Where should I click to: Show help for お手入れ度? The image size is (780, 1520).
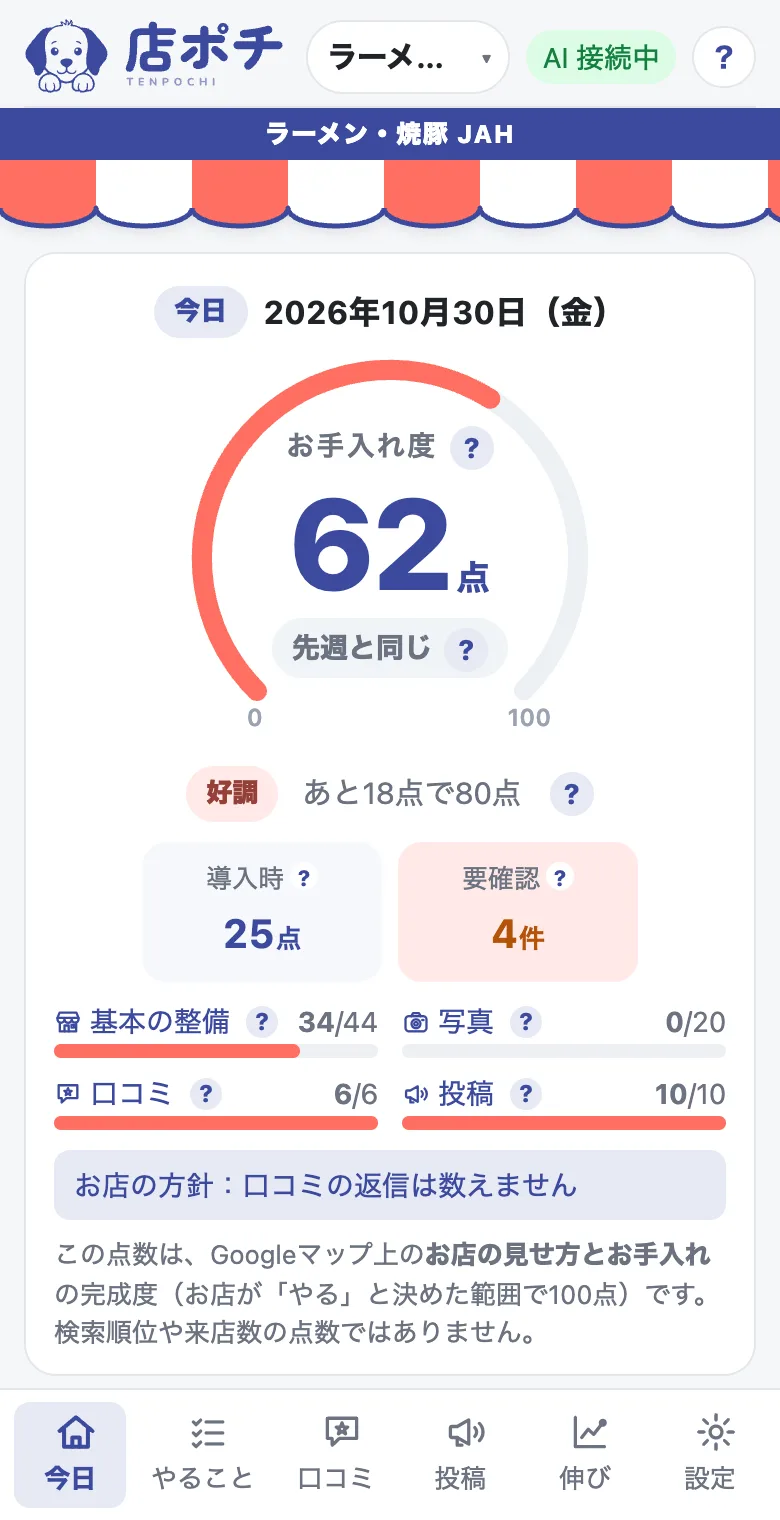pyautogui.click(x=472, y=448)
